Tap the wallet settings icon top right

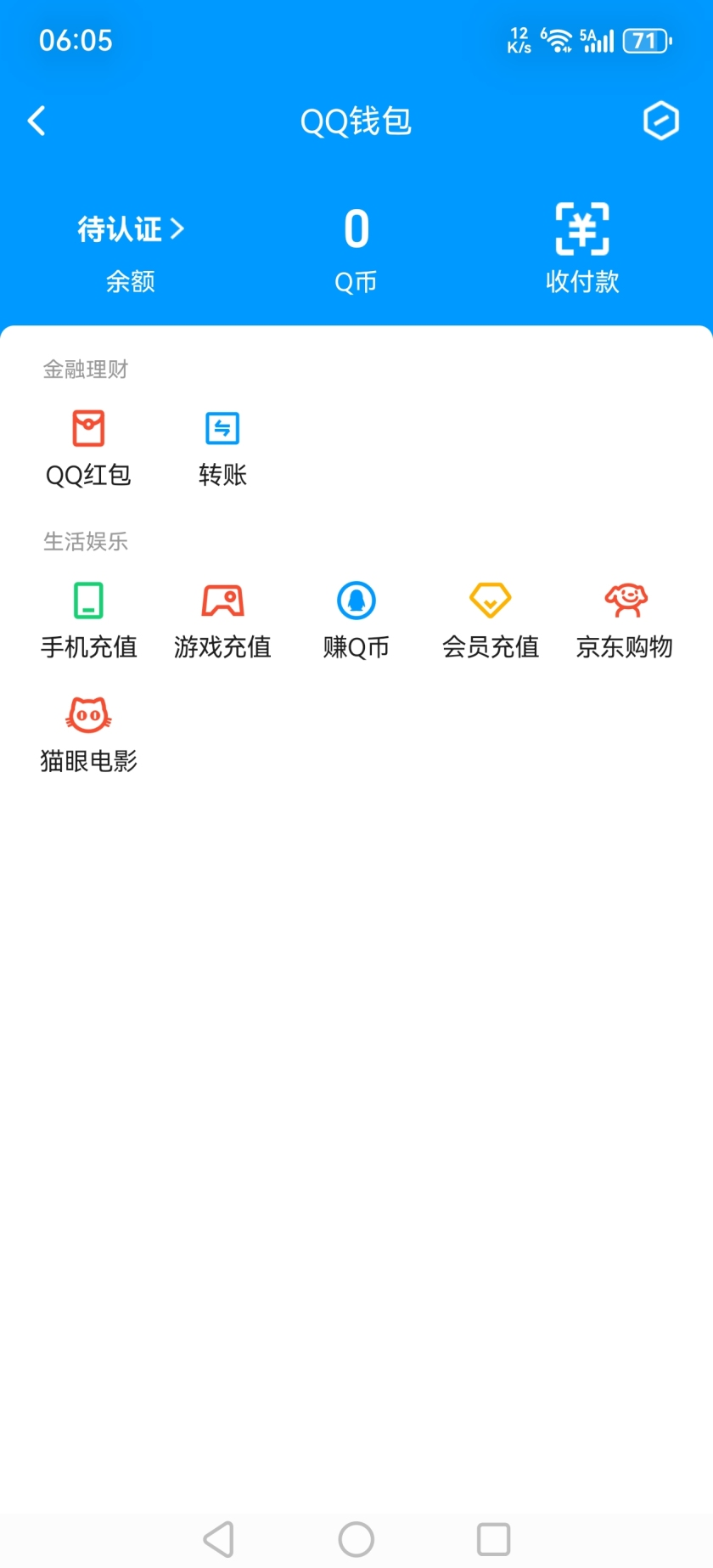pos(661,121)
